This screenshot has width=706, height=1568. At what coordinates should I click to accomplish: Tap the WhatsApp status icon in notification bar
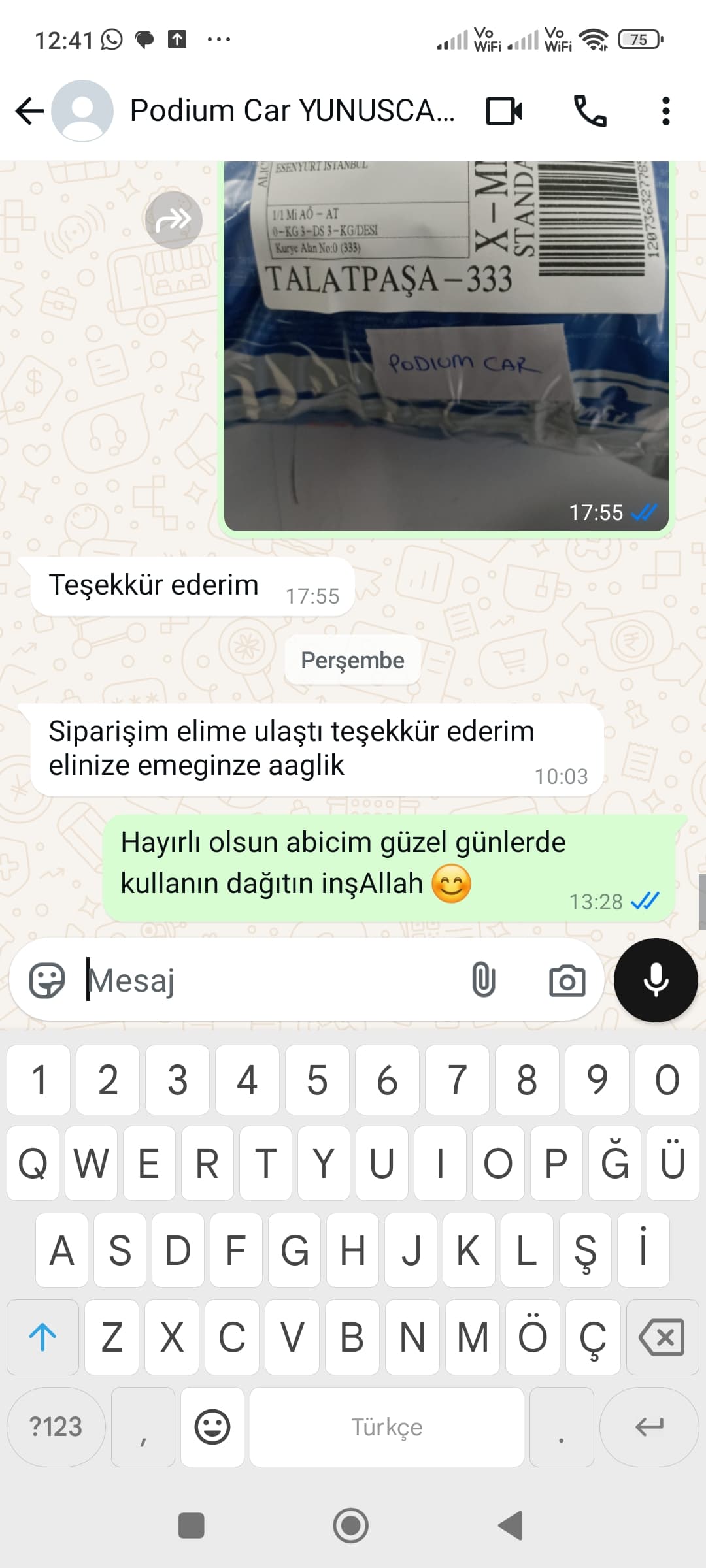[110, 39]
